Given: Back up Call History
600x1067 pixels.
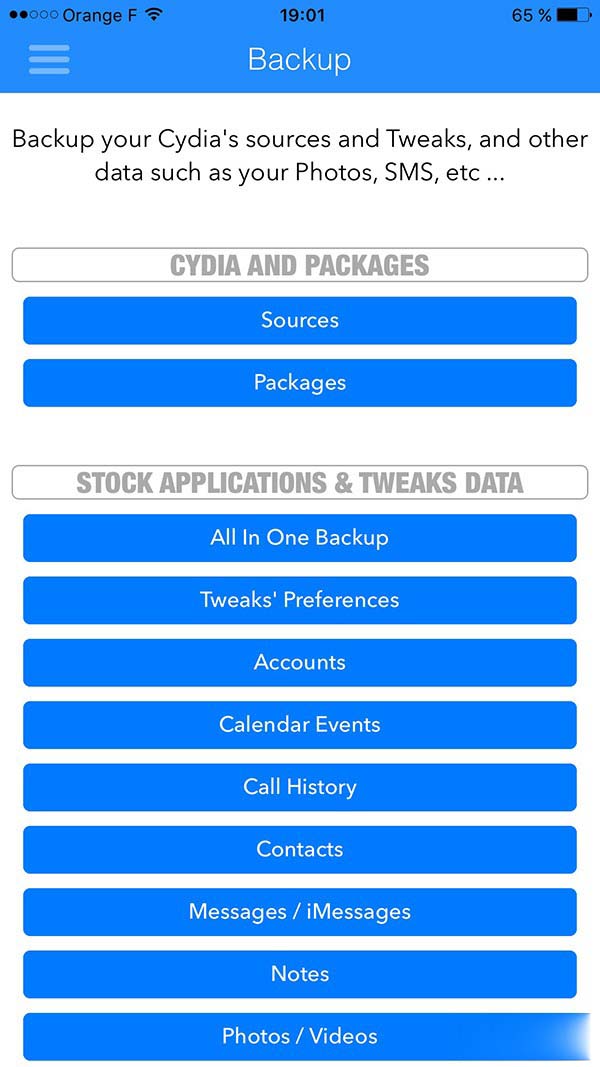Looking at the screenshot, I should (x=300, y=787).
